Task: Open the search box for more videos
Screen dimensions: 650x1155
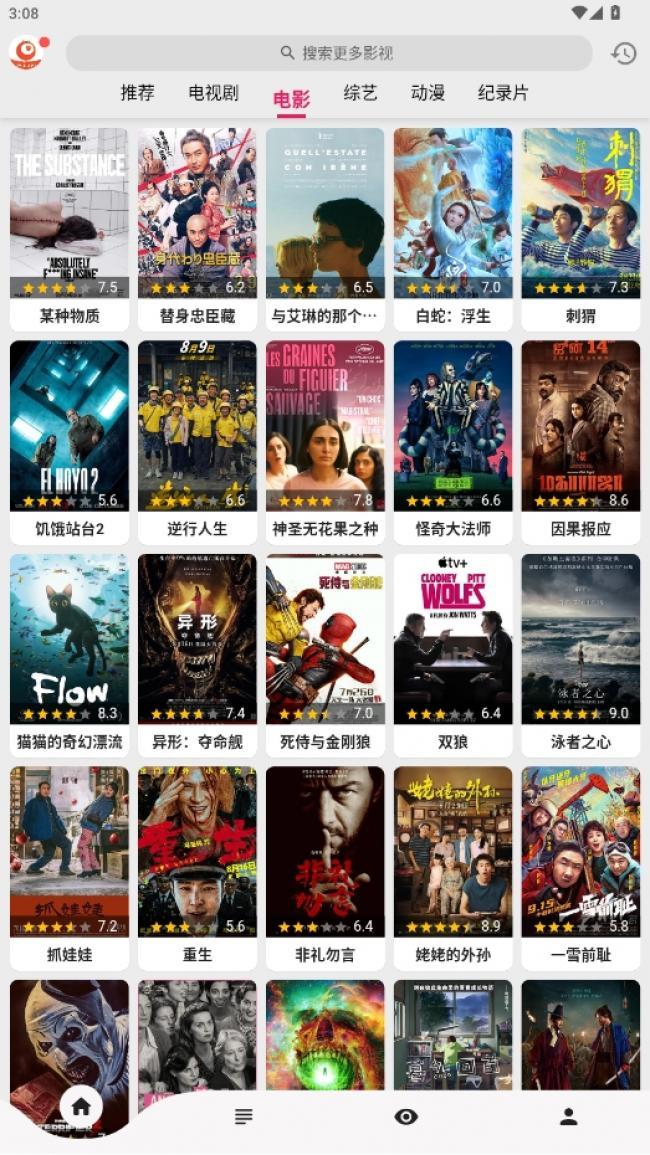Action: pyautogui.click(x=330, y=53)
